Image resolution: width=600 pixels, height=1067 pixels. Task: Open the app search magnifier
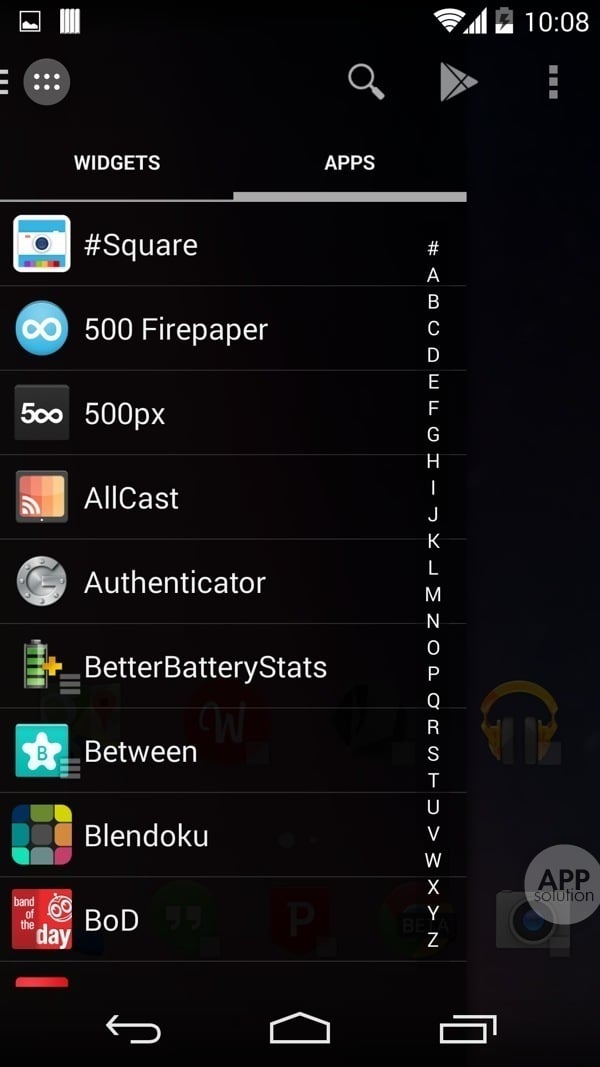click(366, 81)
